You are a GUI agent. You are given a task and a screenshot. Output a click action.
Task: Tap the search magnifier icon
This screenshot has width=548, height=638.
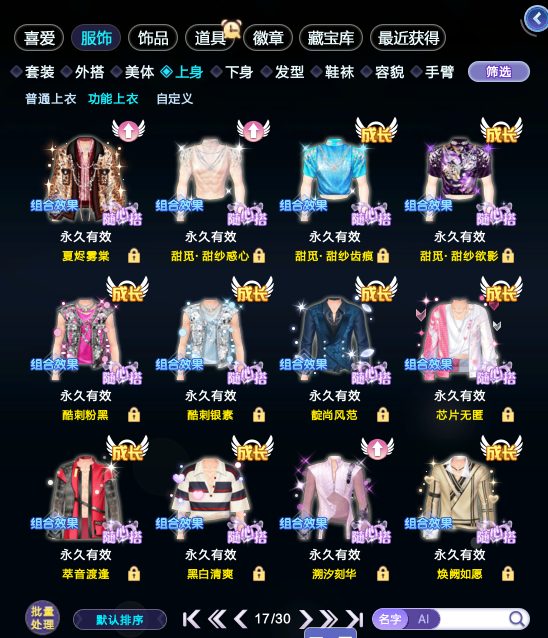(x=517, y=619)
